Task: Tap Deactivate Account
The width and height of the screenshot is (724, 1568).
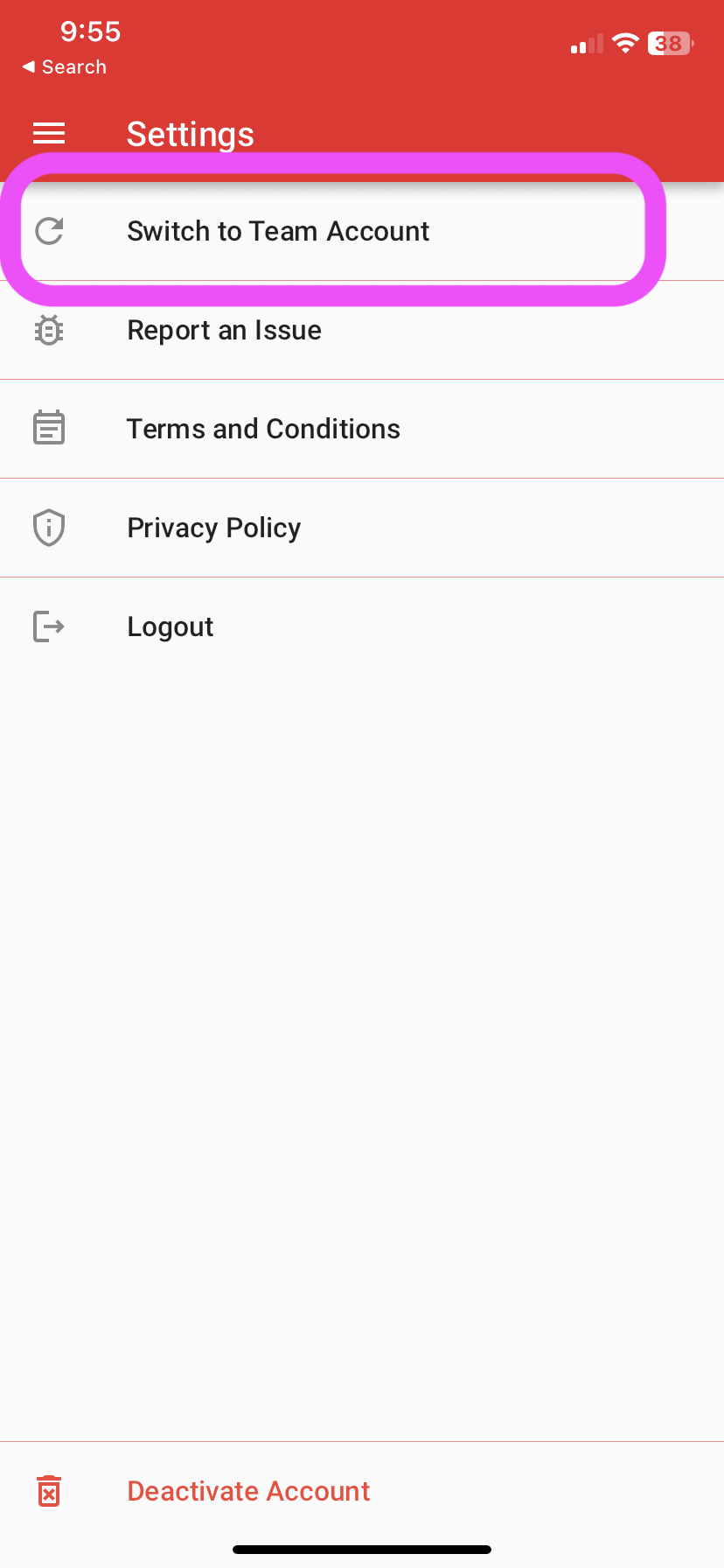Action: (x=248, y=1491)
